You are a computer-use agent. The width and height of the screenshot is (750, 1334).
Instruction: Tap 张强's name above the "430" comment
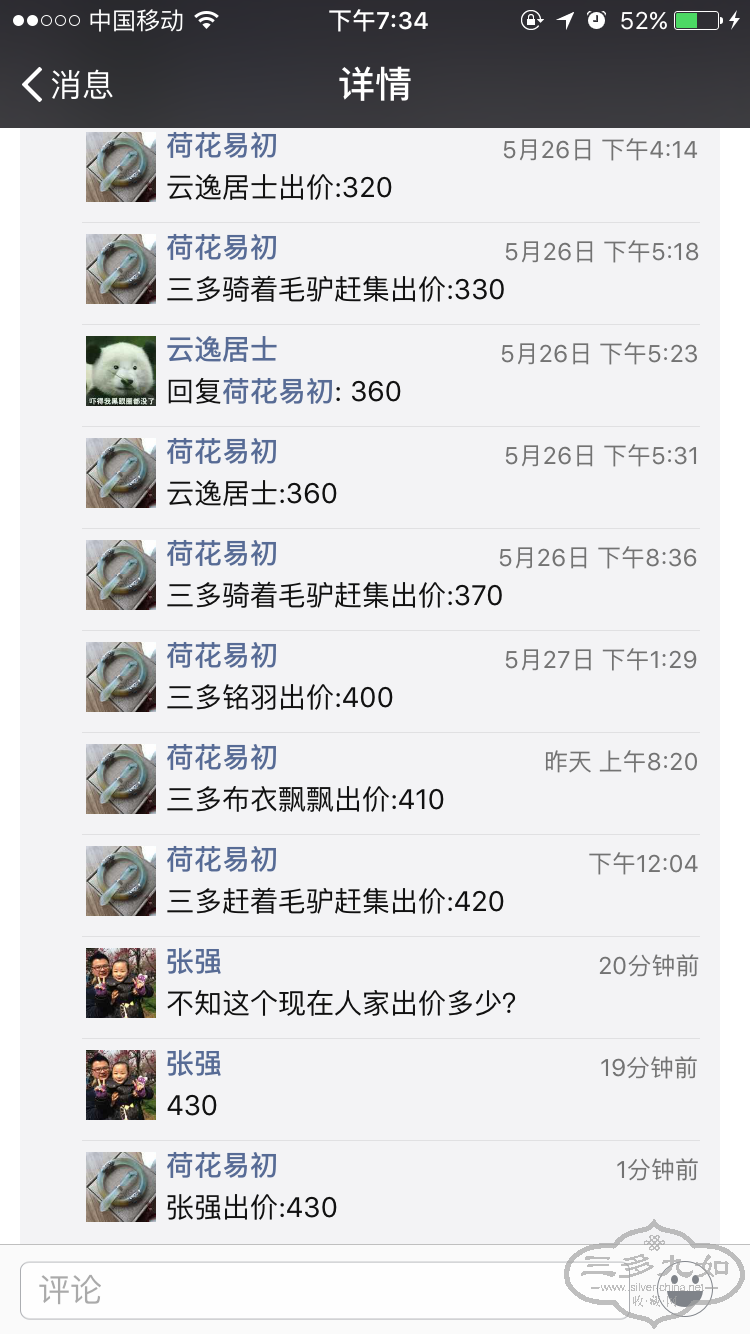[194, 1065]
